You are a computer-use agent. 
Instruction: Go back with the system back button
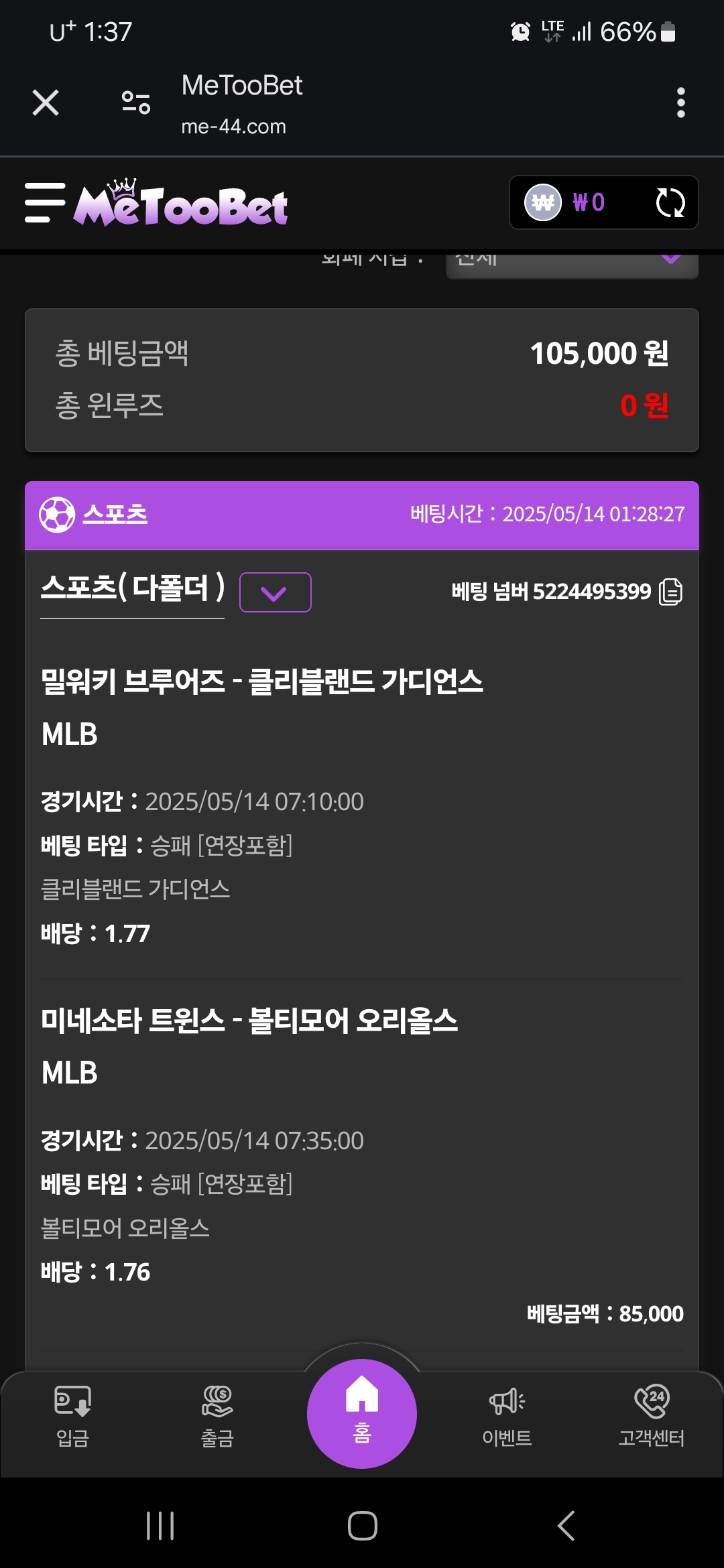coord(566,1526)
